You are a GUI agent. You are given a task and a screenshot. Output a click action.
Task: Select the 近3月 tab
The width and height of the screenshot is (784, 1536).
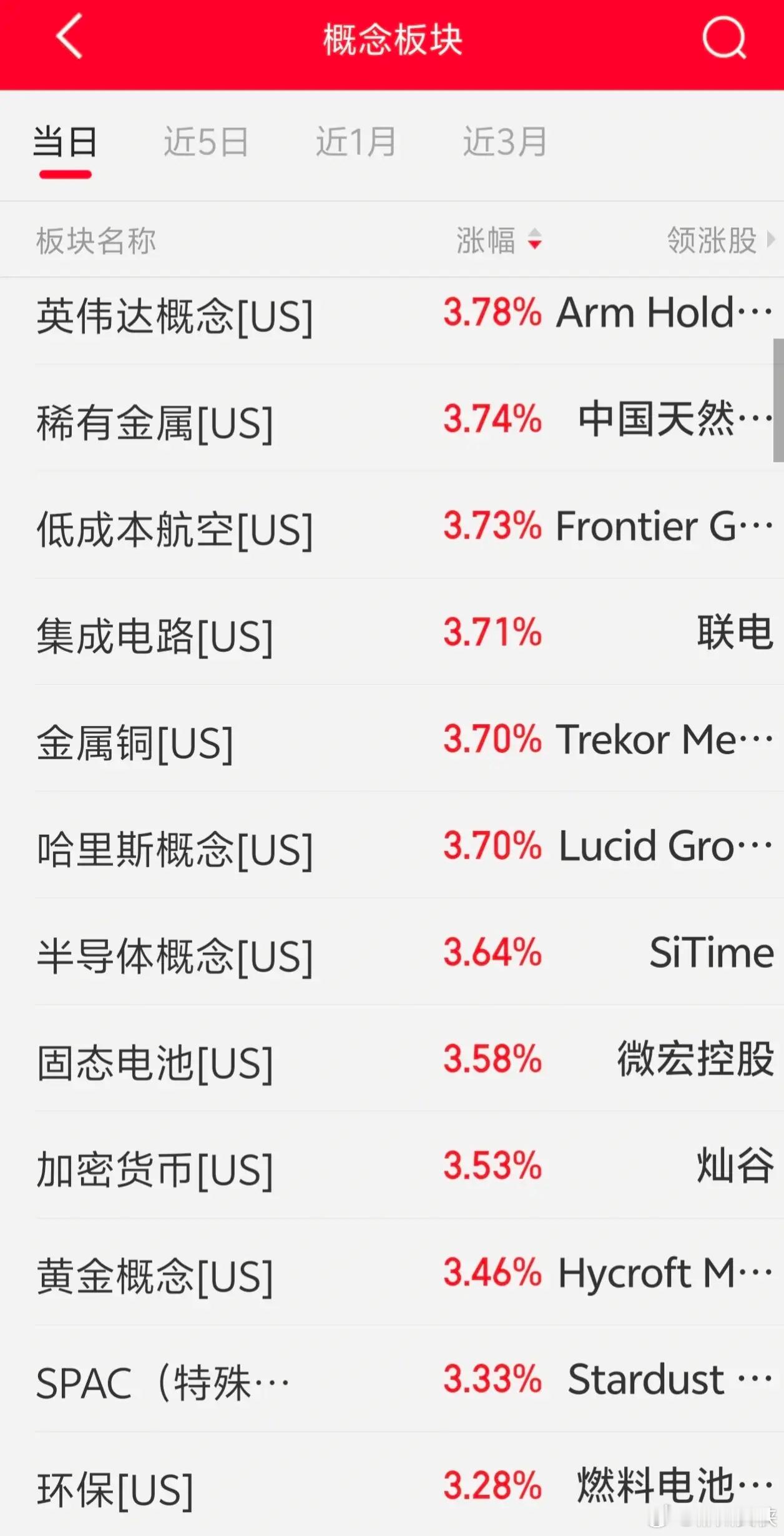click(x=504, y=142)
